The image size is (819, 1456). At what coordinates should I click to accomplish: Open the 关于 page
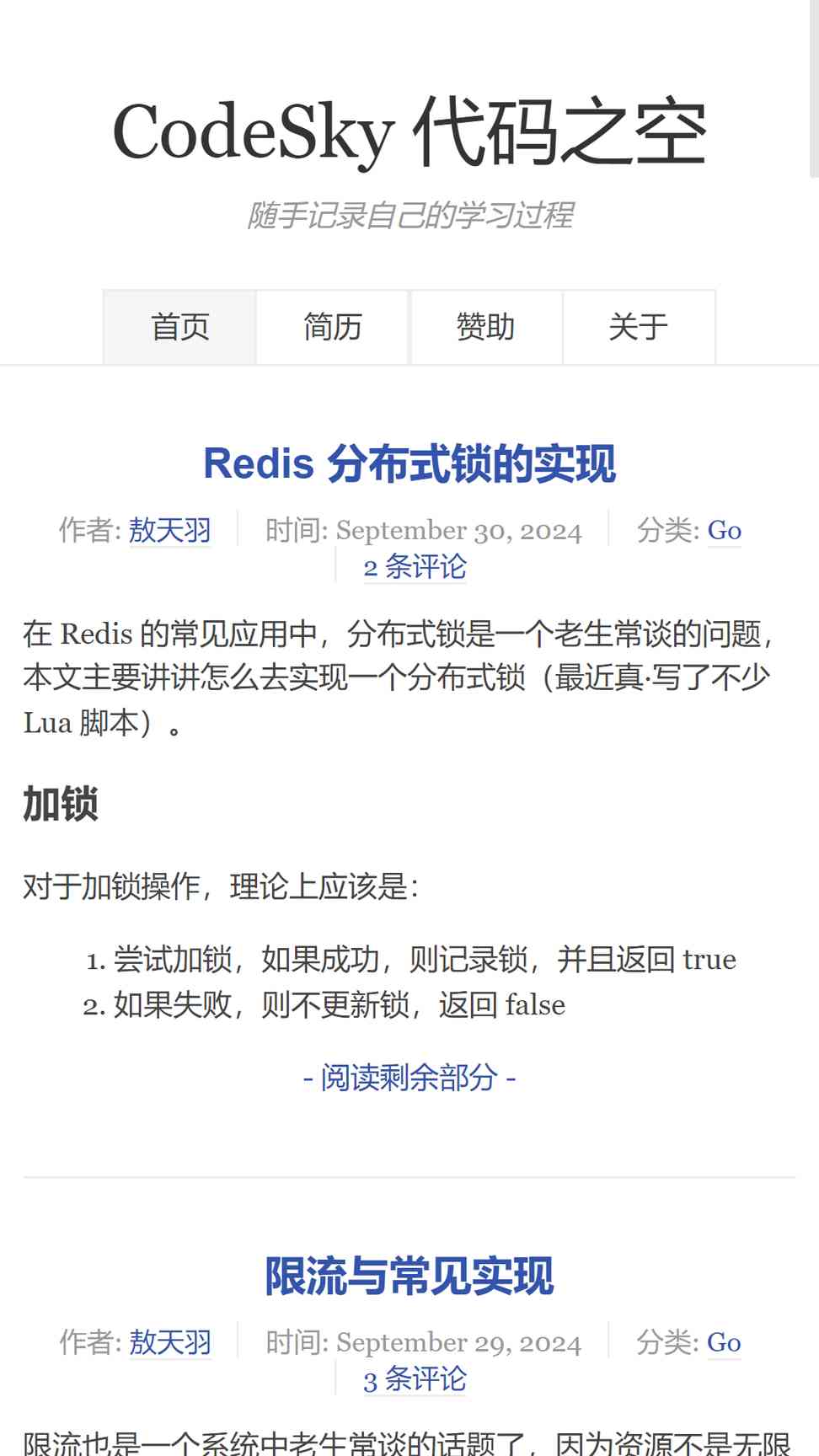point(639,327)
